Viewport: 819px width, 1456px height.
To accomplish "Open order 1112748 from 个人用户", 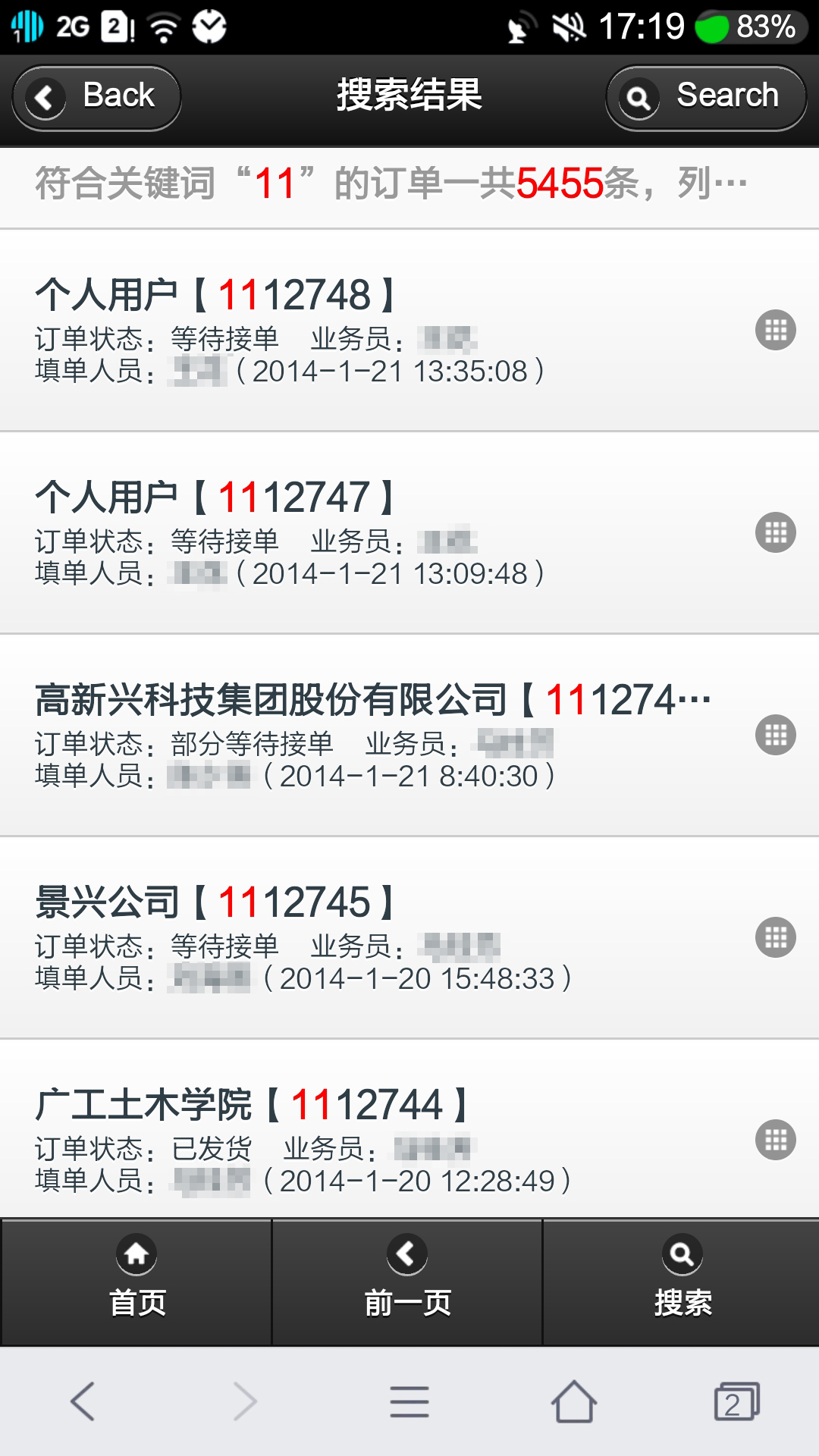I will click(x=409, y=331).
